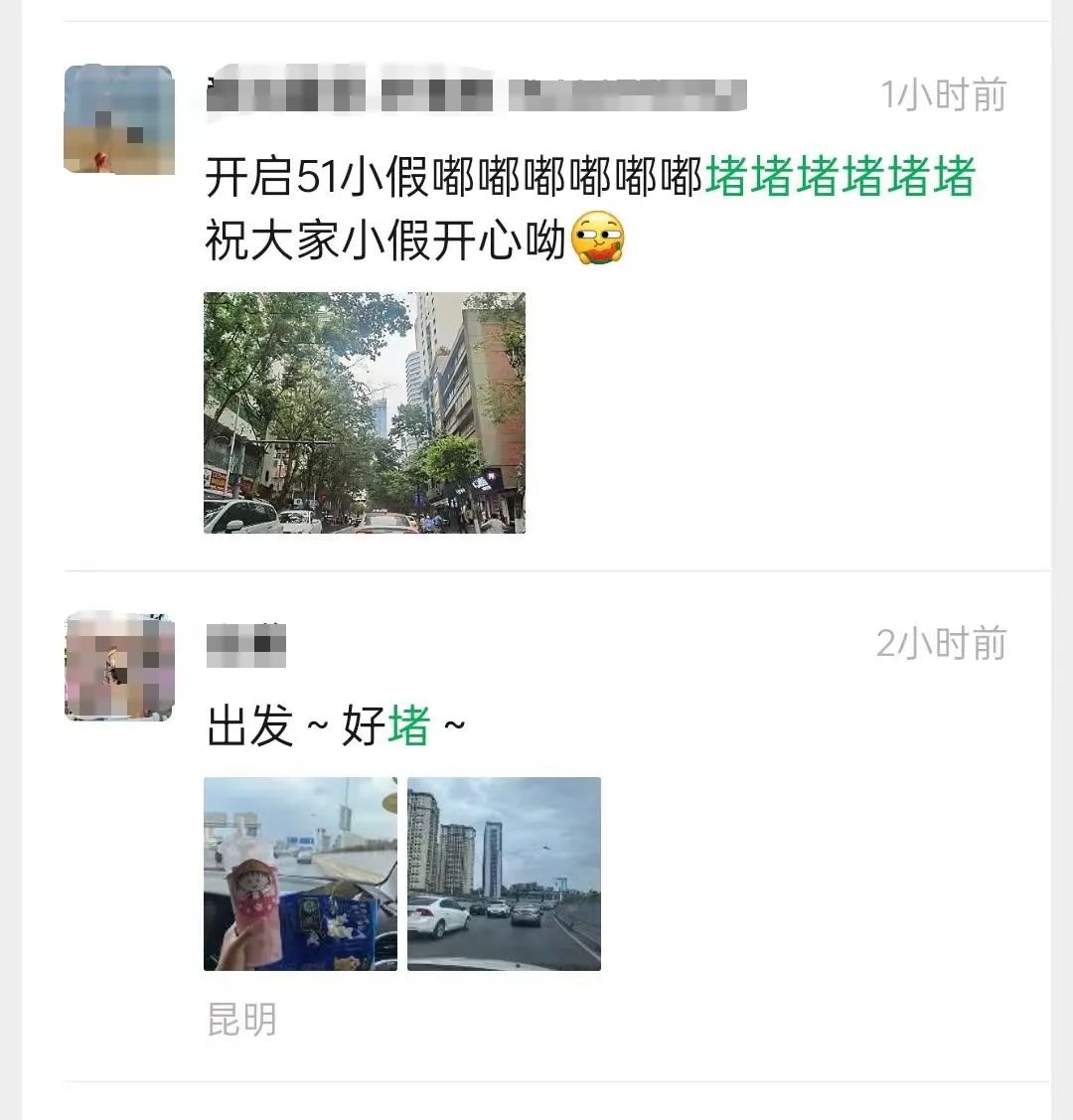View the highway traffic photo
The width and height of the screenshot is (1073, 1120).
504,875
